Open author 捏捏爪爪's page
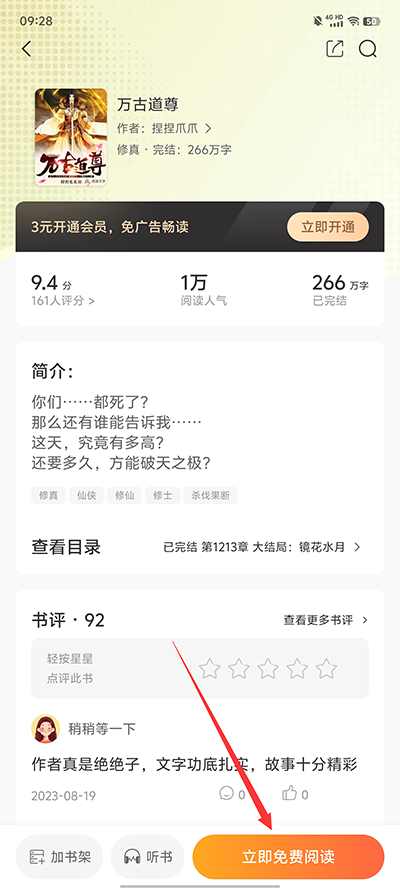Screen dimensions: 400x889 pyautogui.click(x=164, y=128)
